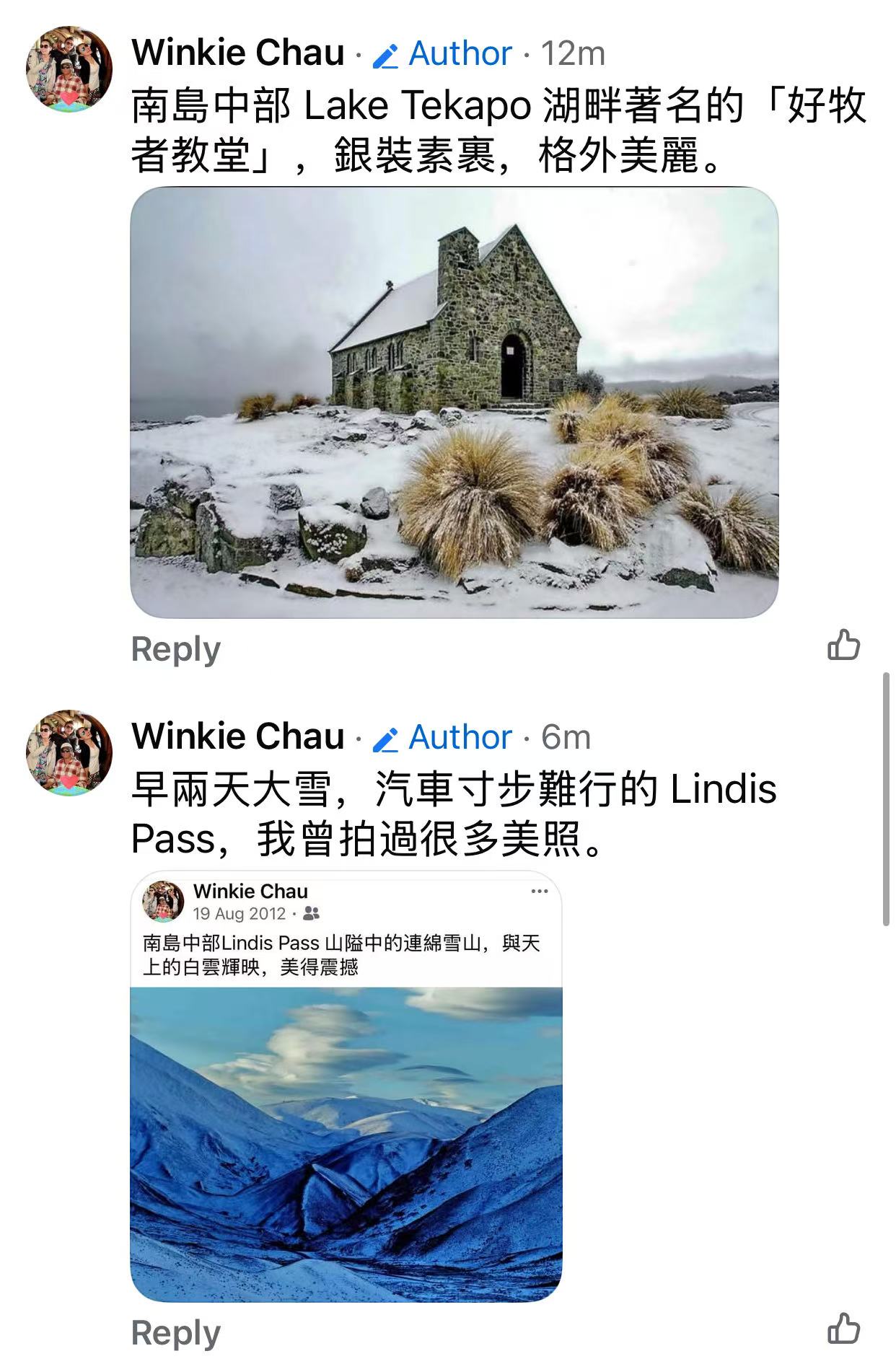Open the Lindis Pass snowy mountains image
The width and height of the screenshot is (896, 1364).
346,1143
